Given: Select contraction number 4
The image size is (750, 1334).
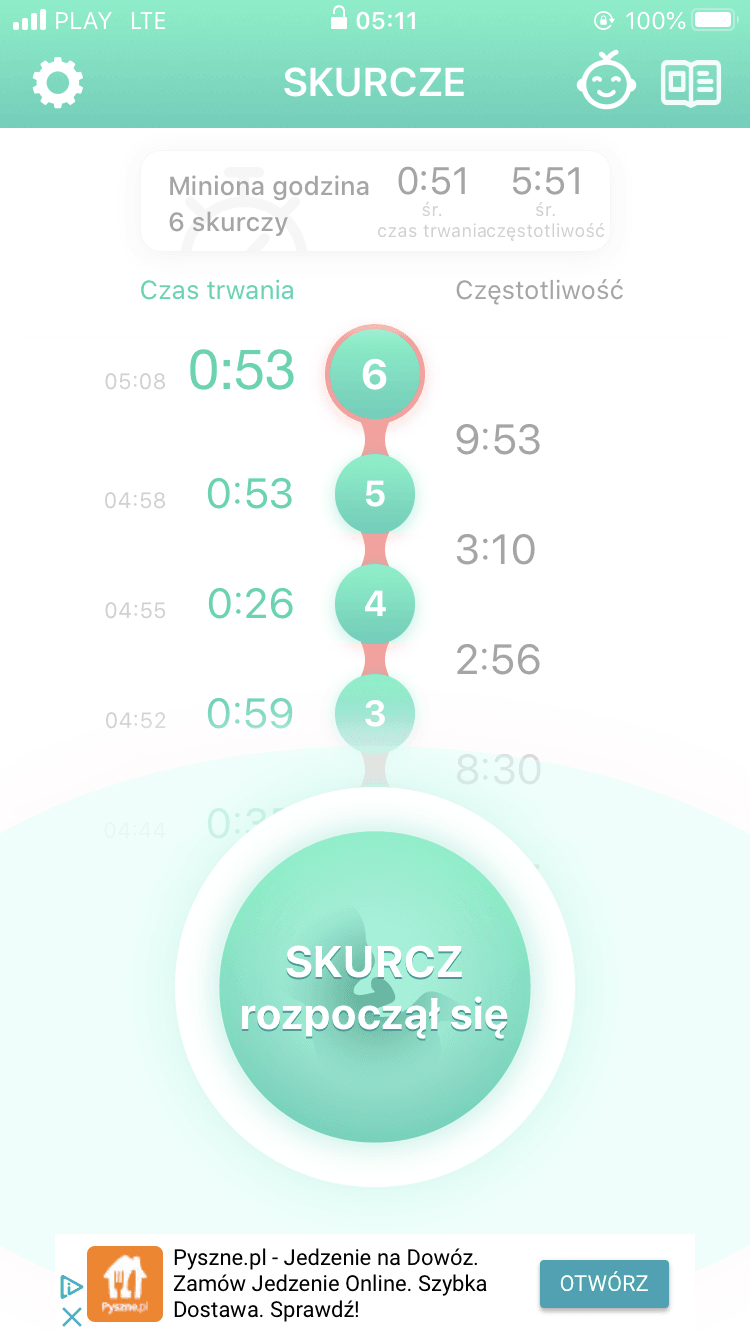Looking at the screenshot, I should pos(375,604).
